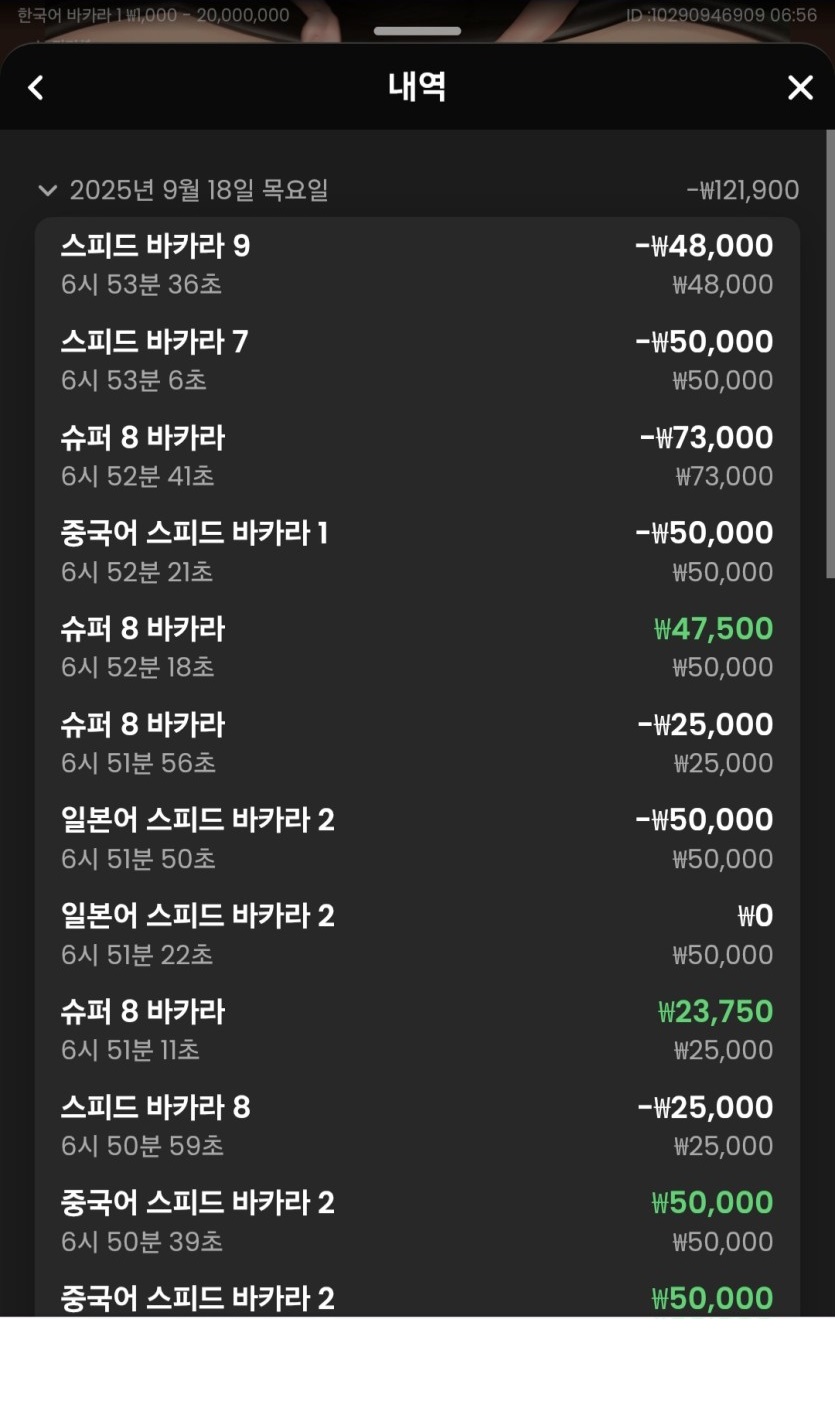
Task: Tap the drag handle above the 내역 sheet
Action: tap(417, 31)
